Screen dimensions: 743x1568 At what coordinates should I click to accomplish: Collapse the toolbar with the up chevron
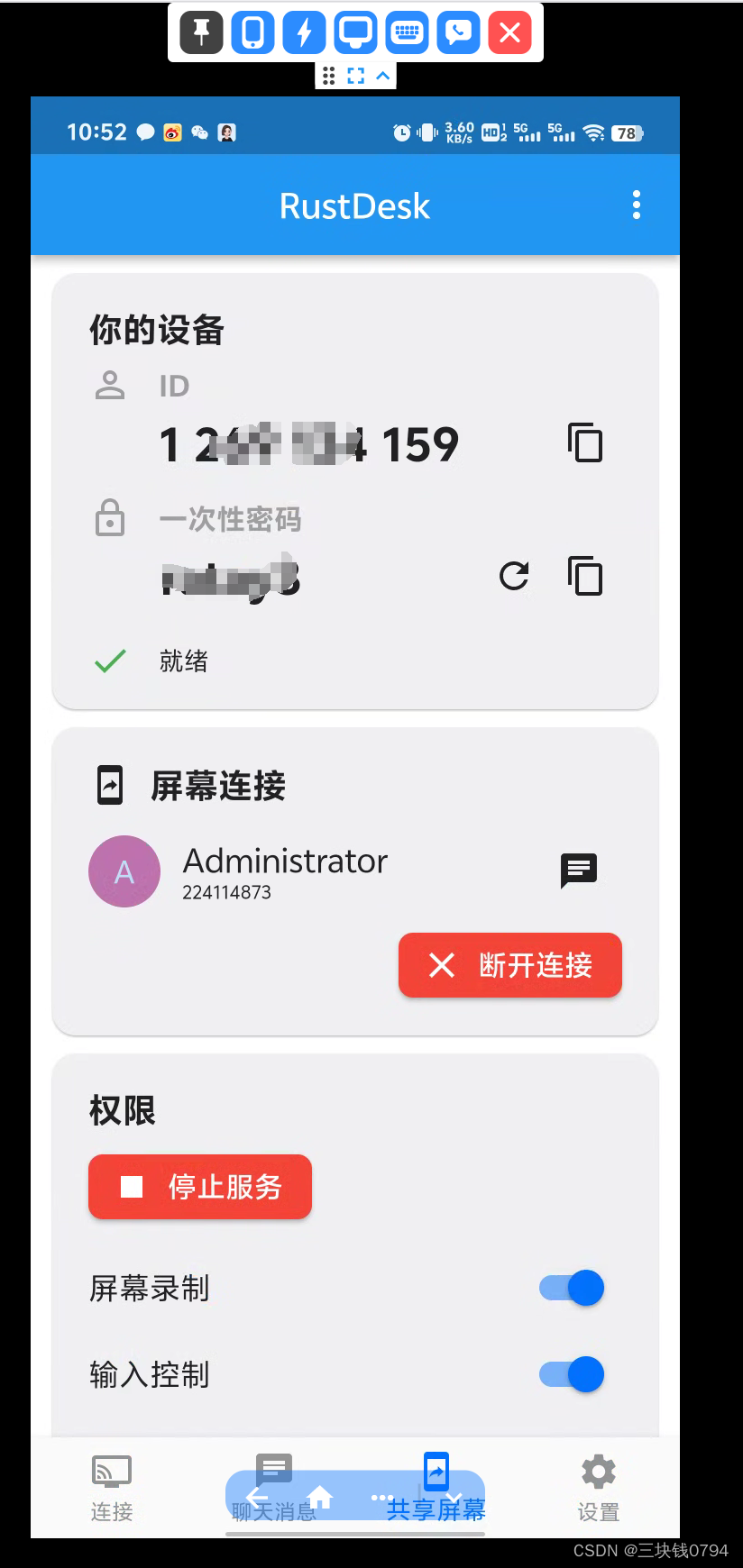(x=383, y=76)
